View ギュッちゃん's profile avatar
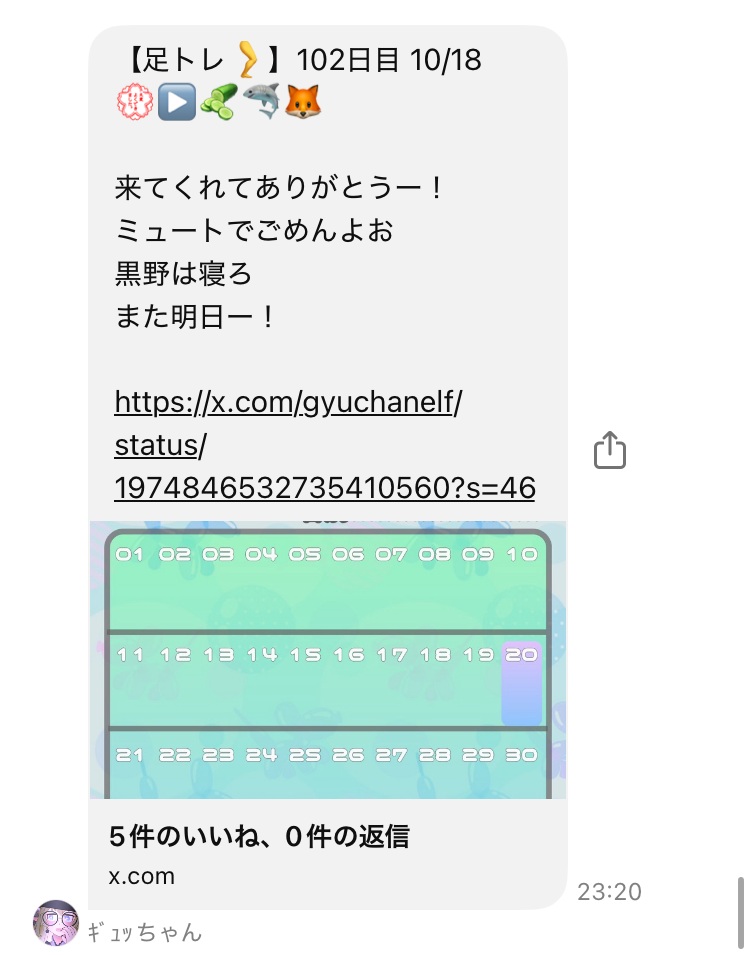The width and height of the screenshot is (750, 955). tap(55, 923)
